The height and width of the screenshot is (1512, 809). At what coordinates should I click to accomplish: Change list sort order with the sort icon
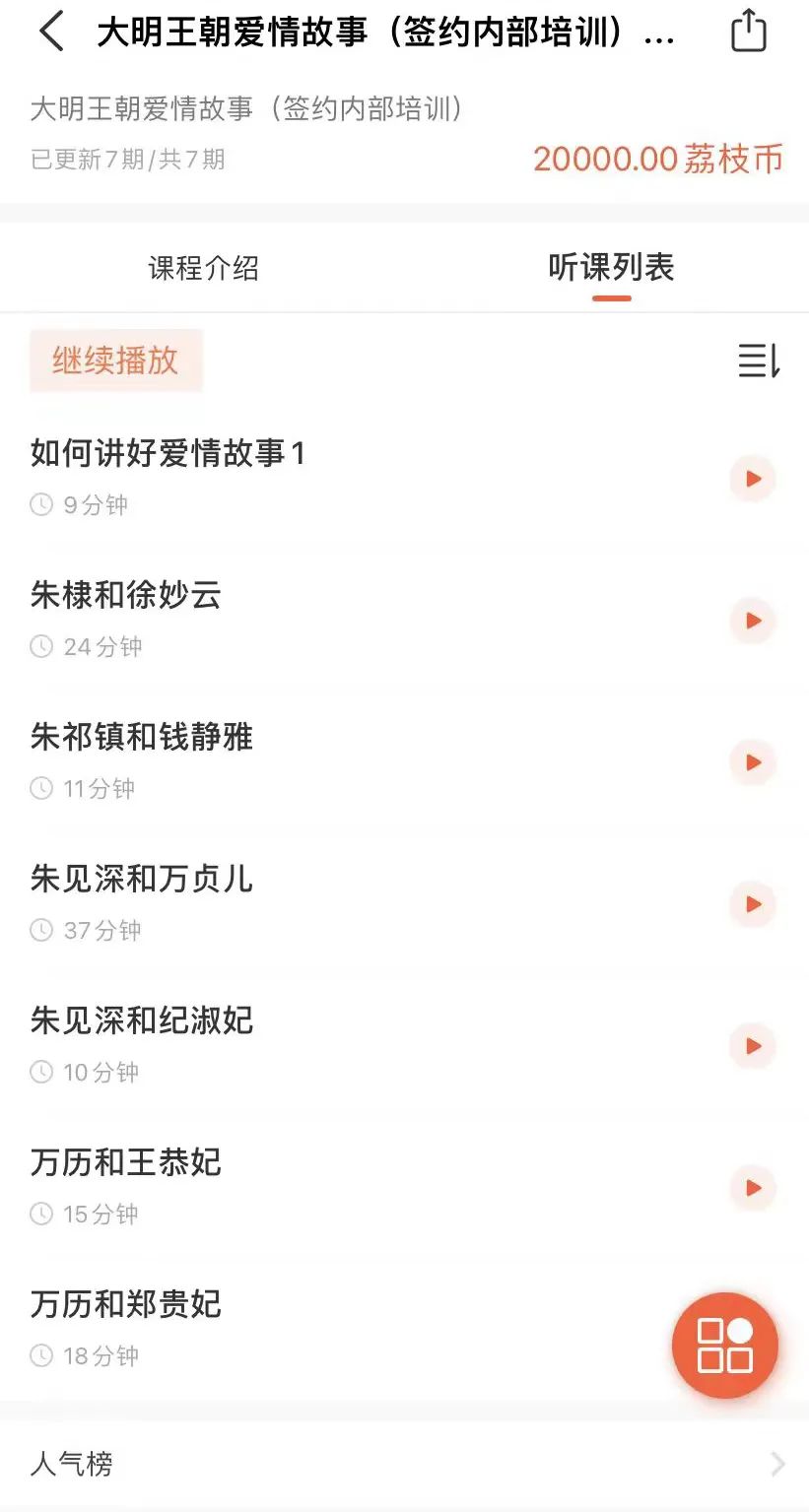coord(759,362)
